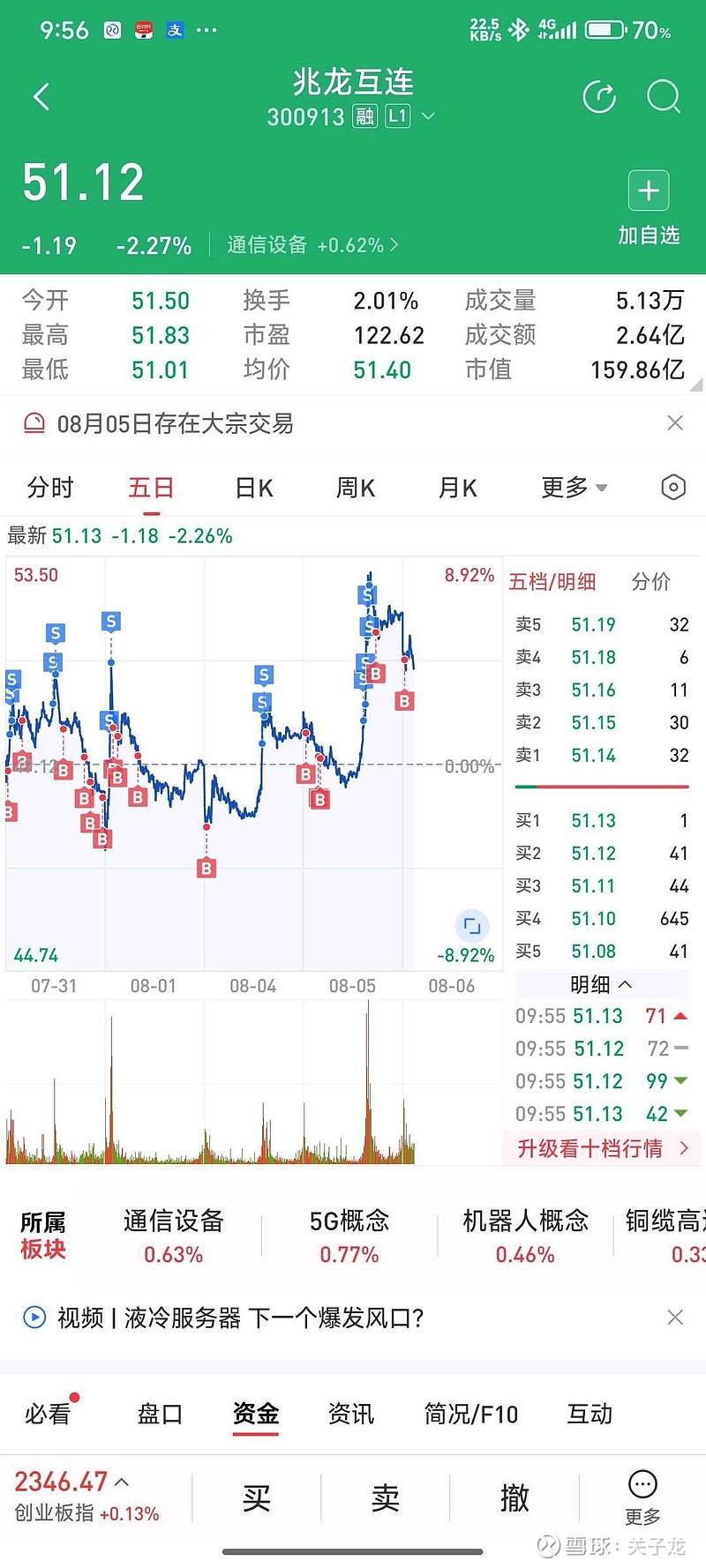
Task: Switch to 周K chart tab
Action: click(356, 488)
